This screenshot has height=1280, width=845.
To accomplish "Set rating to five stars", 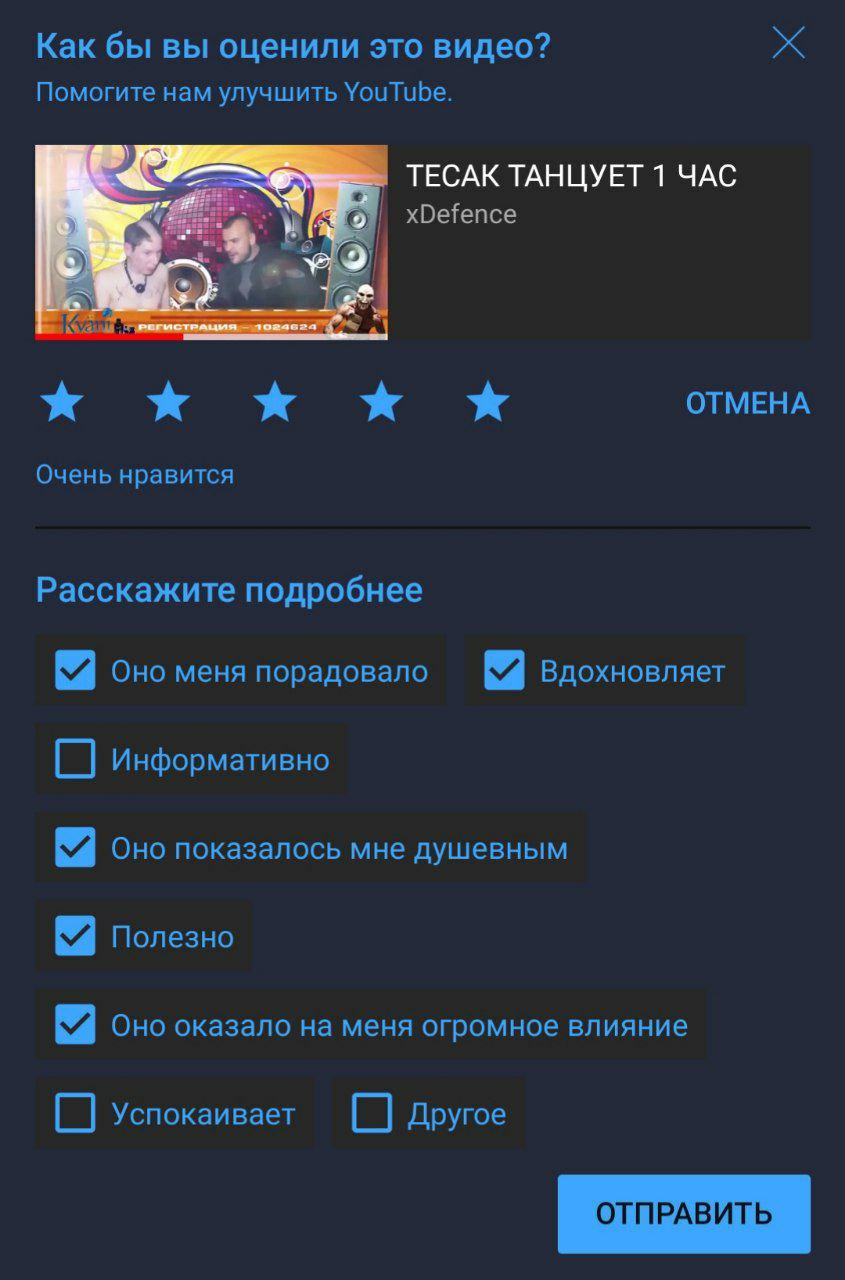I will (488, 402).
